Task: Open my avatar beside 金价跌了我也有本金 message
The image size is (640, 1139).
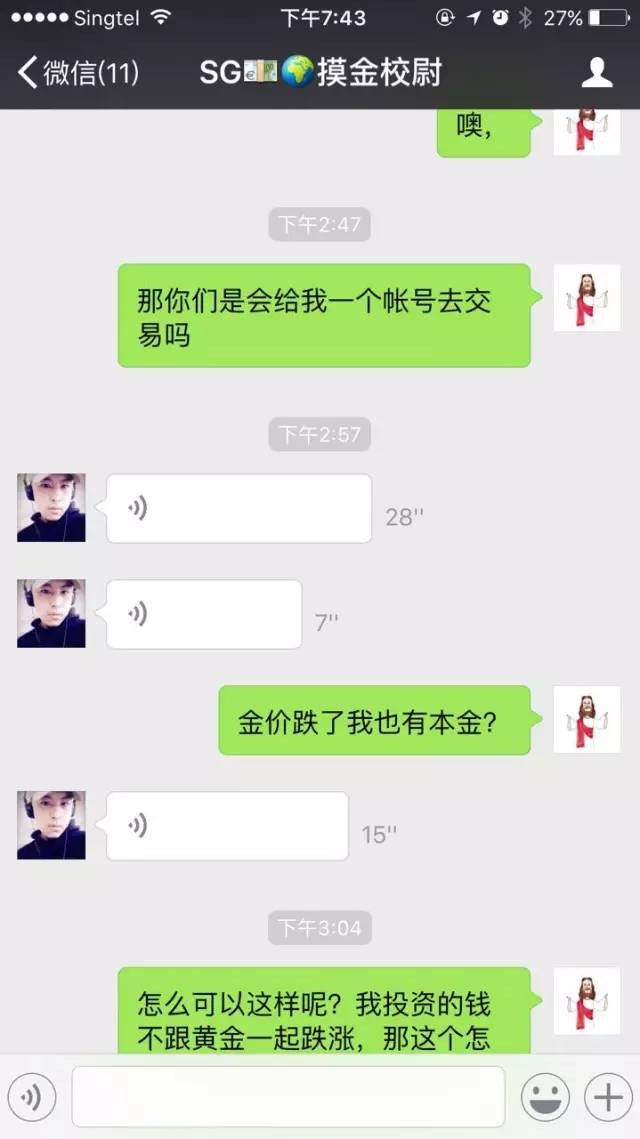Action: [587, 719]
